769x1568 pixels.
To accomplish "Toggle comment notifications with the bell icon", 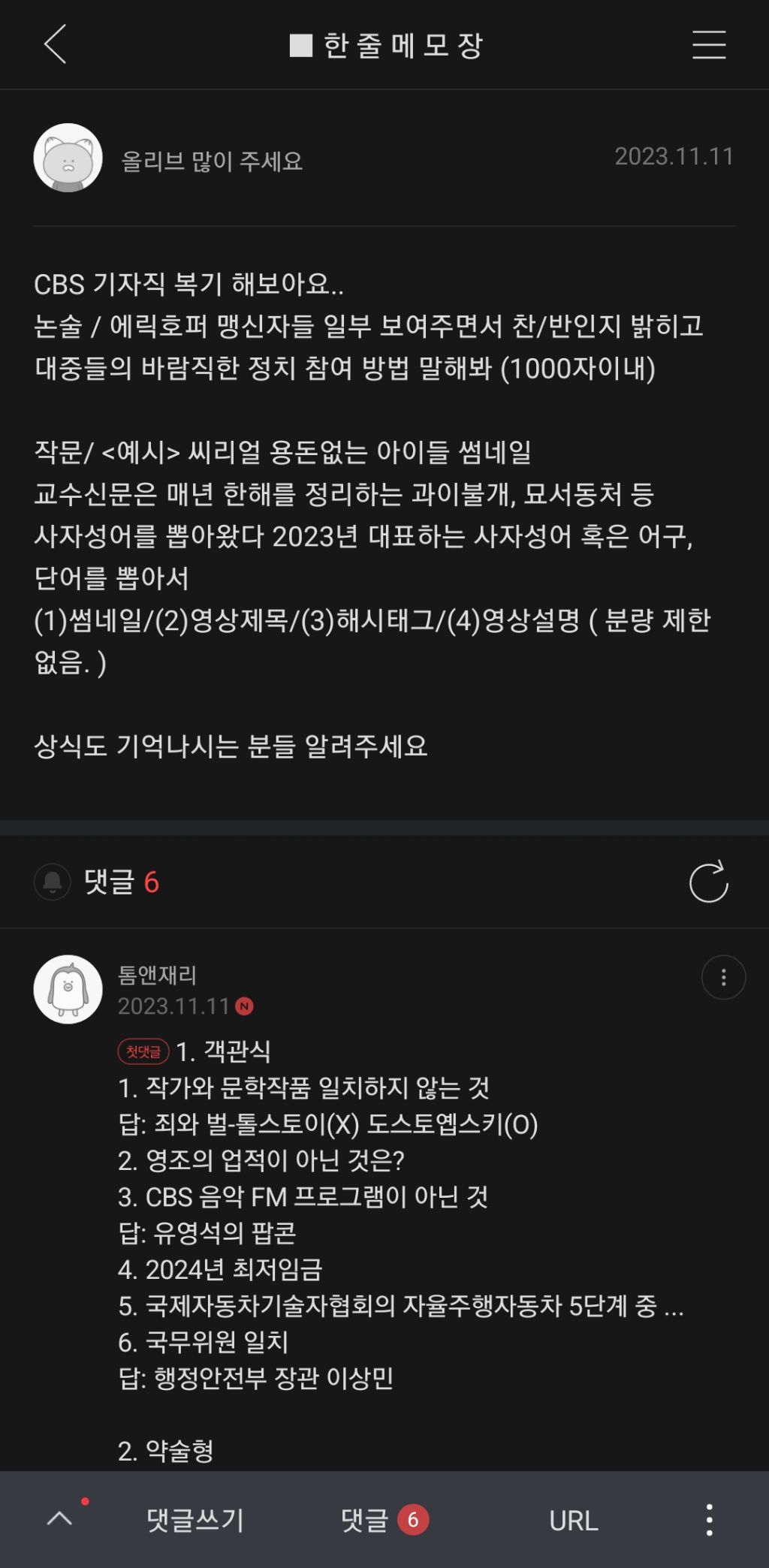I will (53, 882).
